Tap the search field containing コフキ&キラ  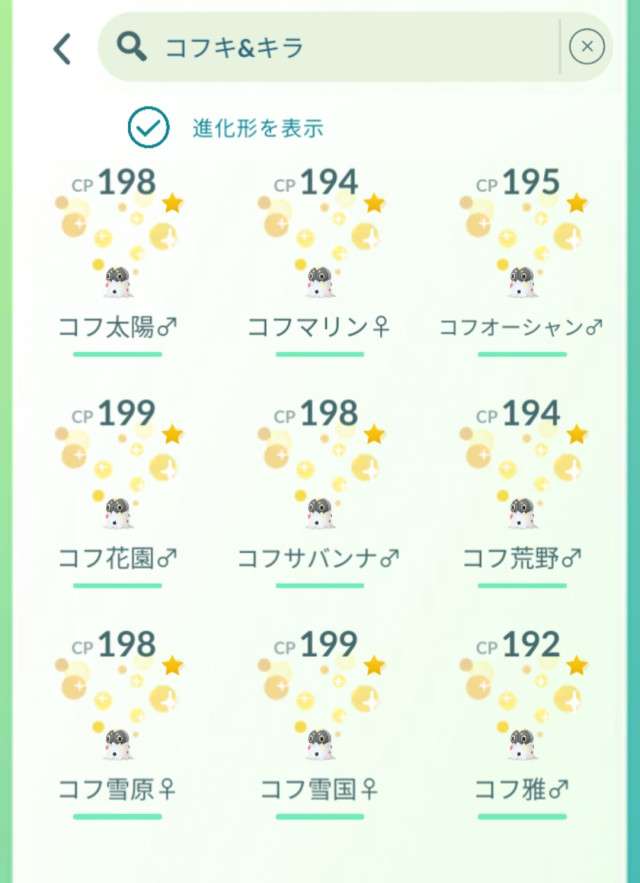330,47
